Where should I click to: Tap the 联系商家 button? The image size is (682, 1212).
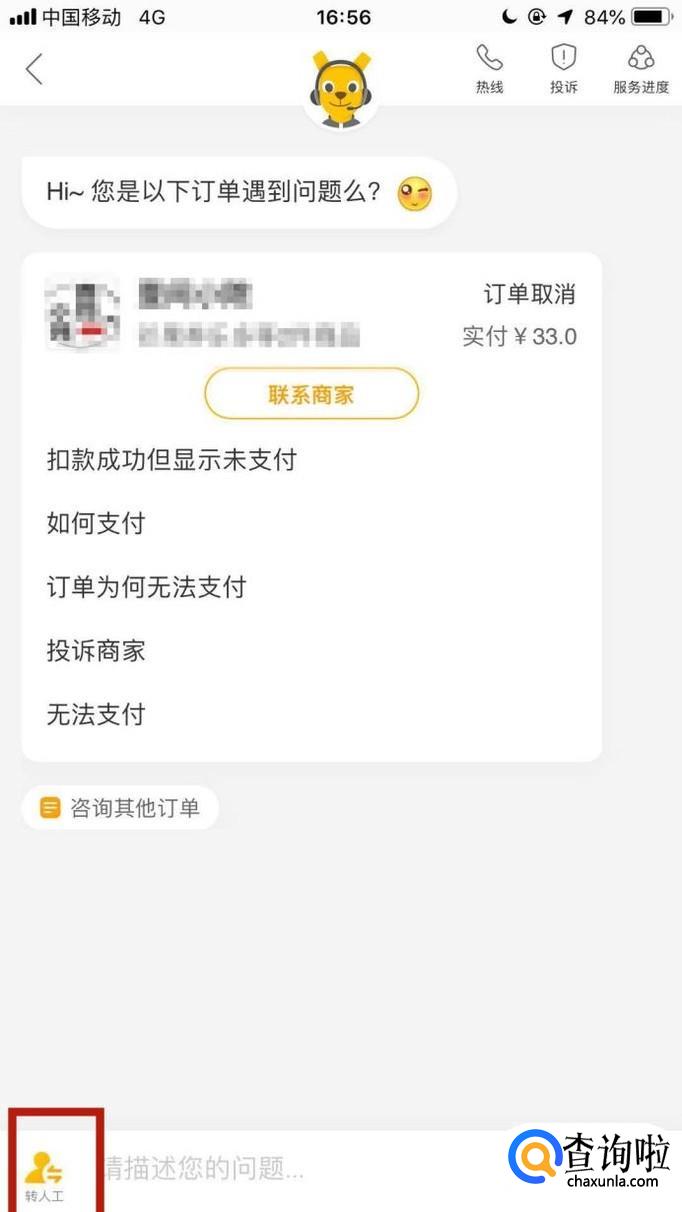[x=311, y=394]
